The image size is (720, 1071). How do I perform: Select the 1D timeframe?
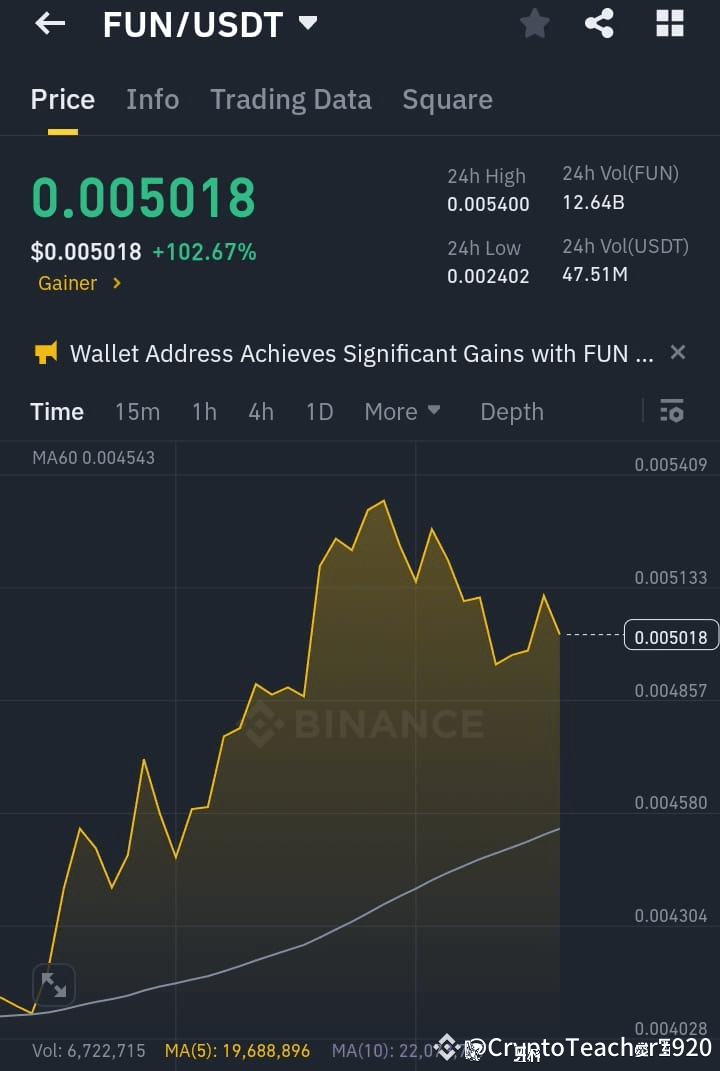click(319, 411)
